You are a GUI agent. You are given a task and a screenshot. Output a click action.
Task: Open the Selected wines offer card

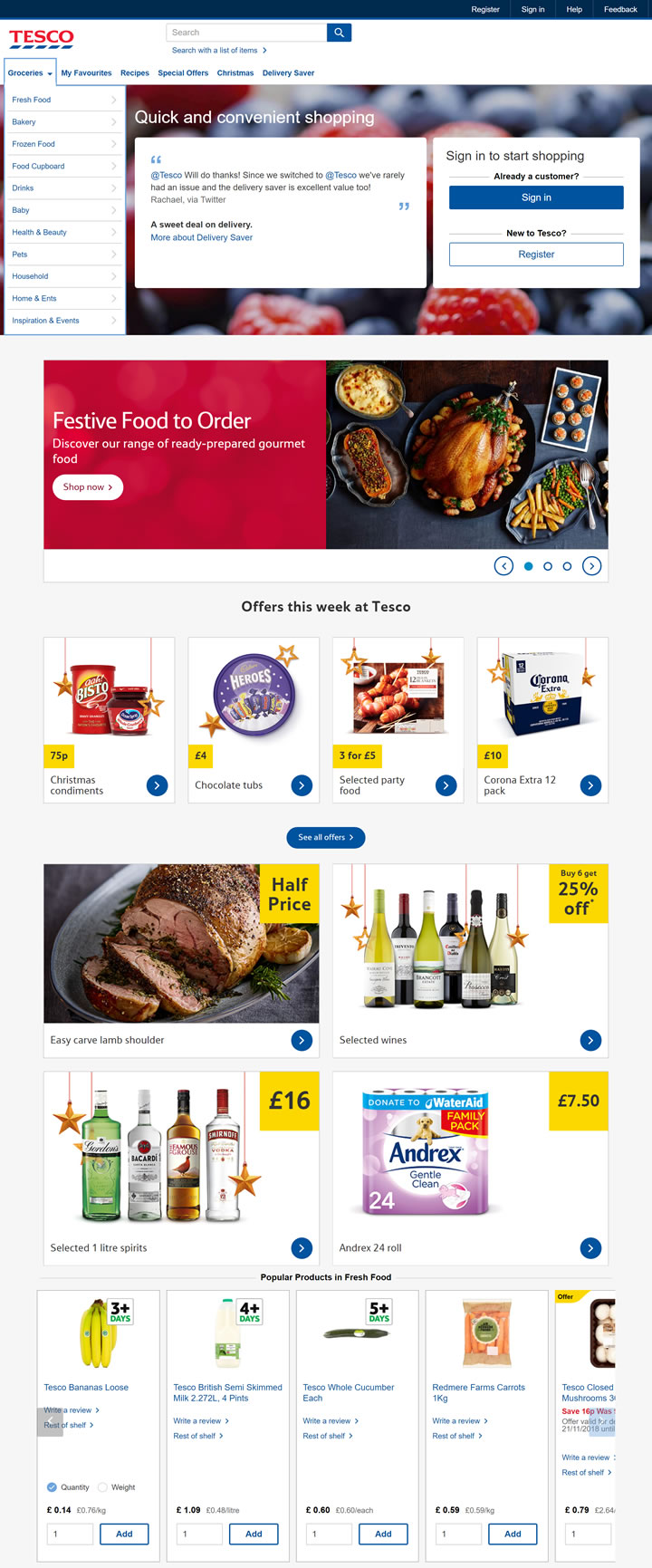pyautogui.click(x=590, y=1040)
